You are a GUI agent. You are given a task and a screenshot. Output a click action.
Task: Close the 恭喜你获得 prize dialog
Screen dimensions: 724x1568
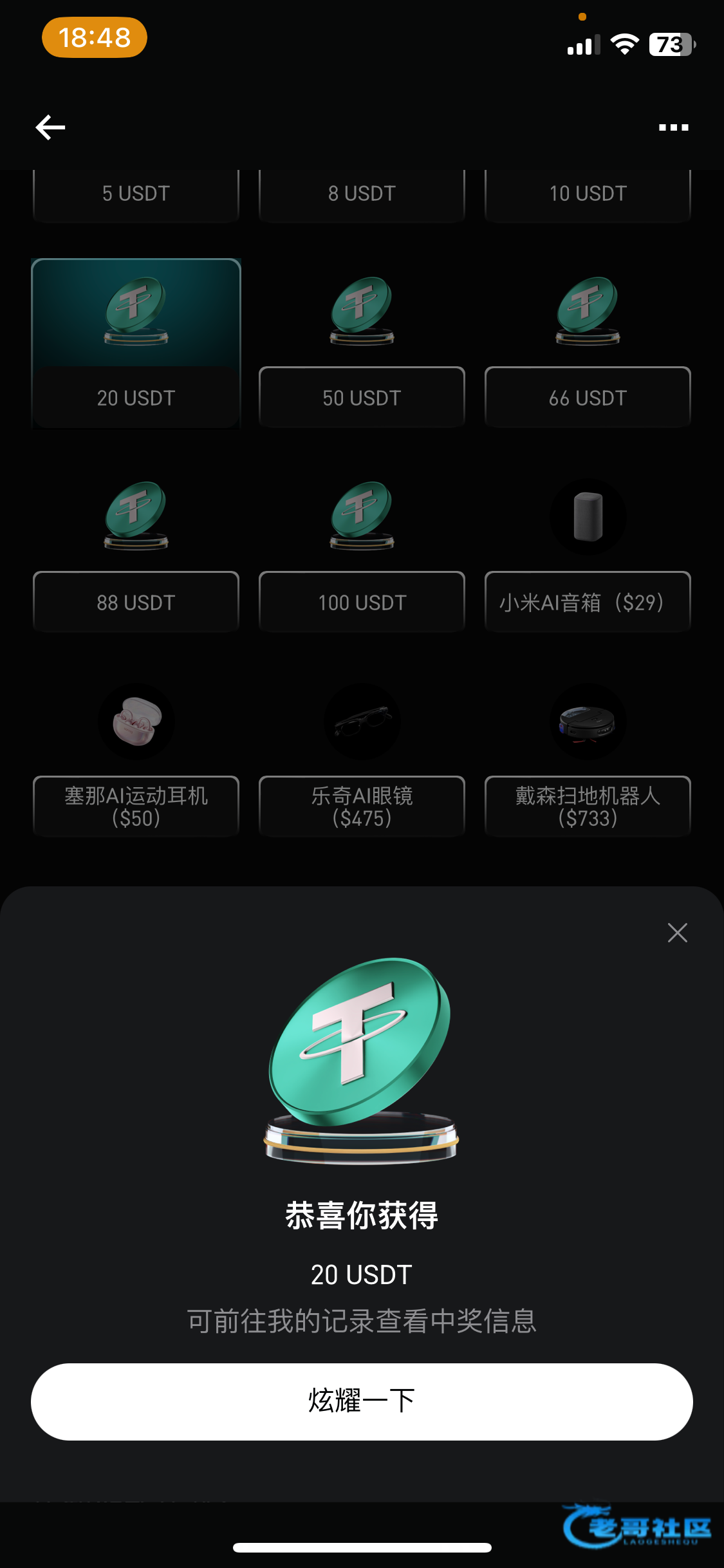677,933
